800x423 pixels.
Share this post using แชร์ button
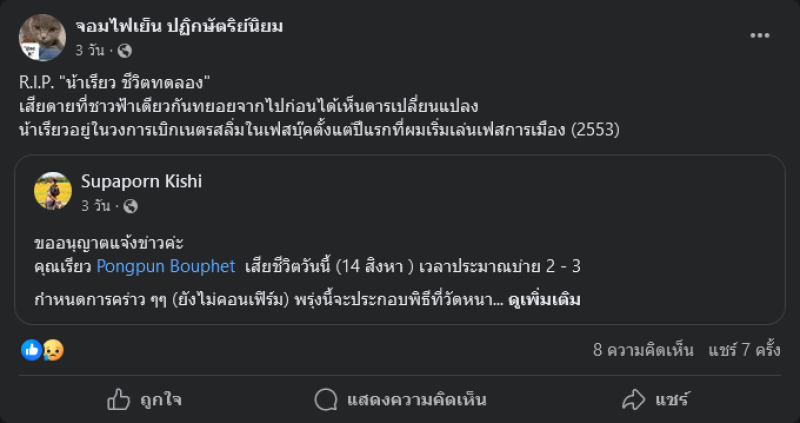(656, 399)
